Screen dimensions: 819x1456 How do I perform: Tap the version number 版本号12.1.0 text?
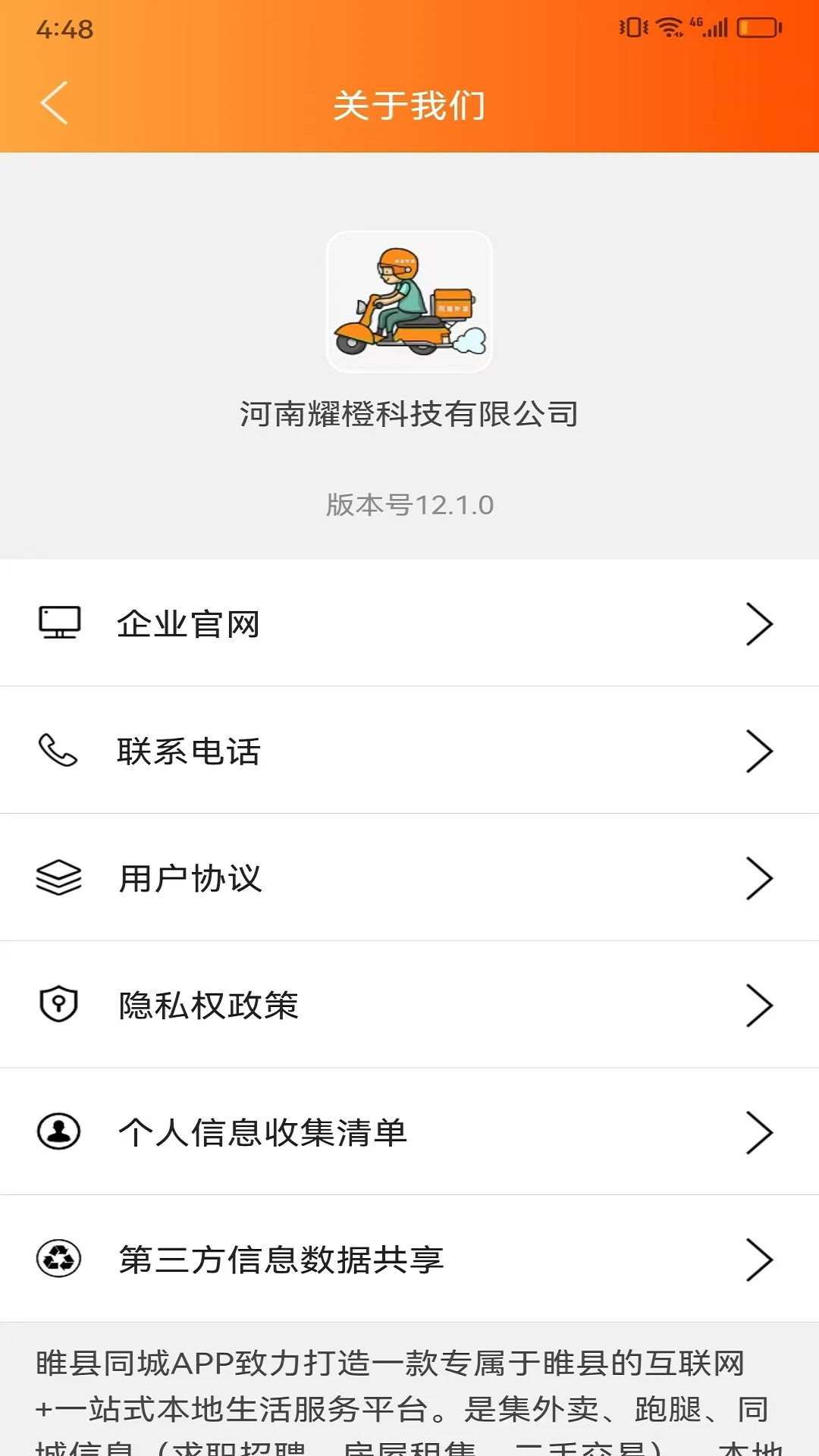click(409, 506)
